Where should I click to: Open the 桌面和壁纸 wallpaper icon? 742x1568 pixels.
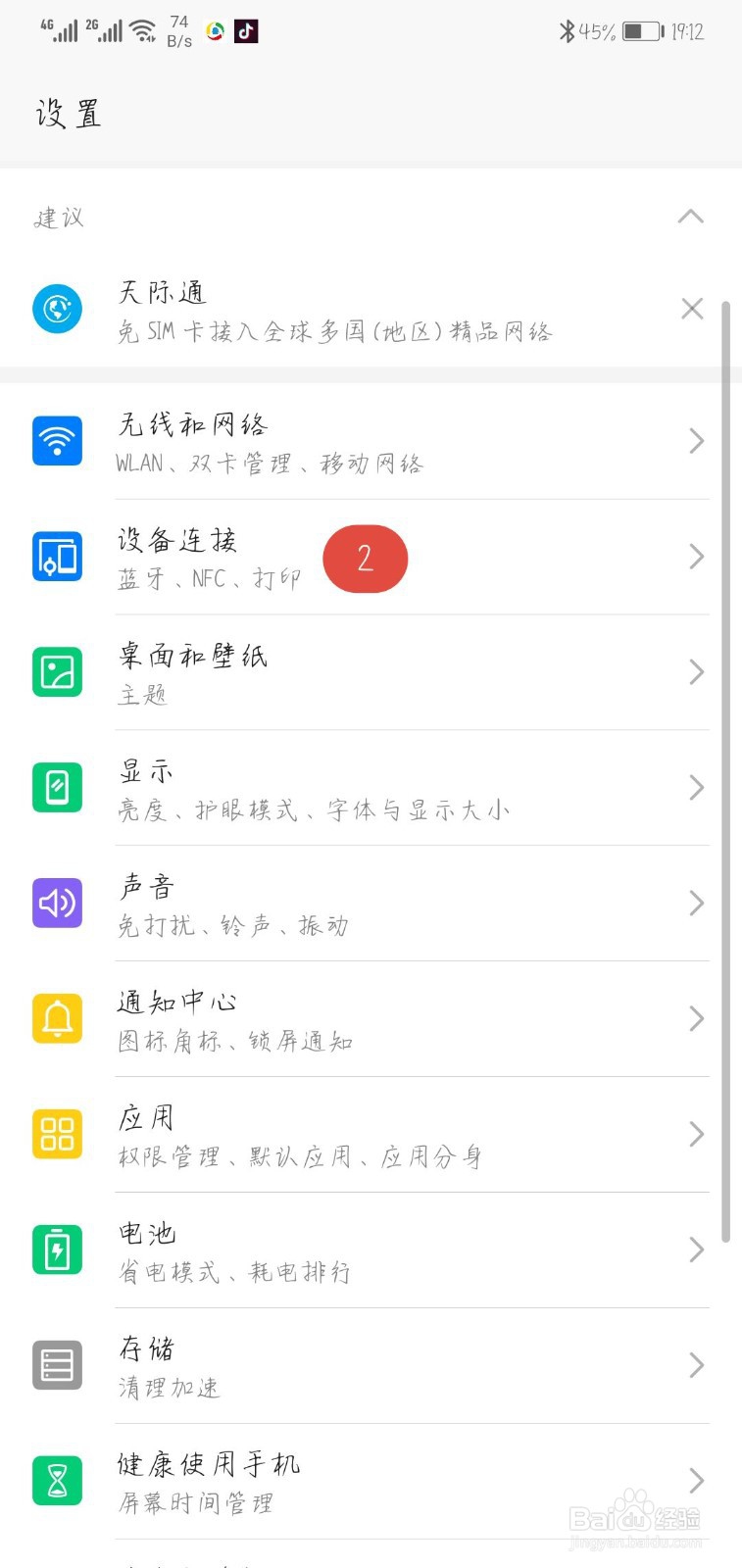coord(57,671)
